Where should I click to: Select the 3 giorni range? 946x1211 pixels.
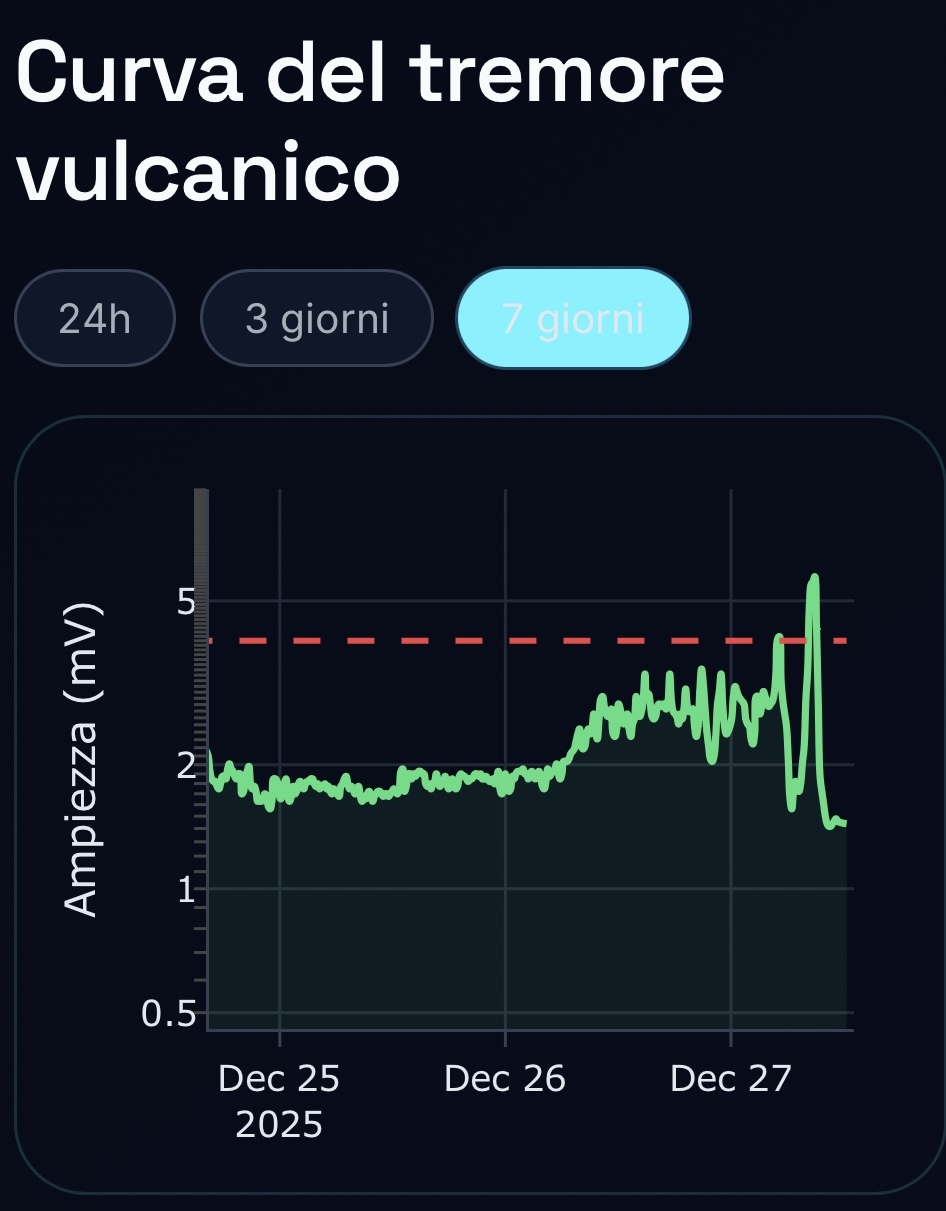[317, 319]
